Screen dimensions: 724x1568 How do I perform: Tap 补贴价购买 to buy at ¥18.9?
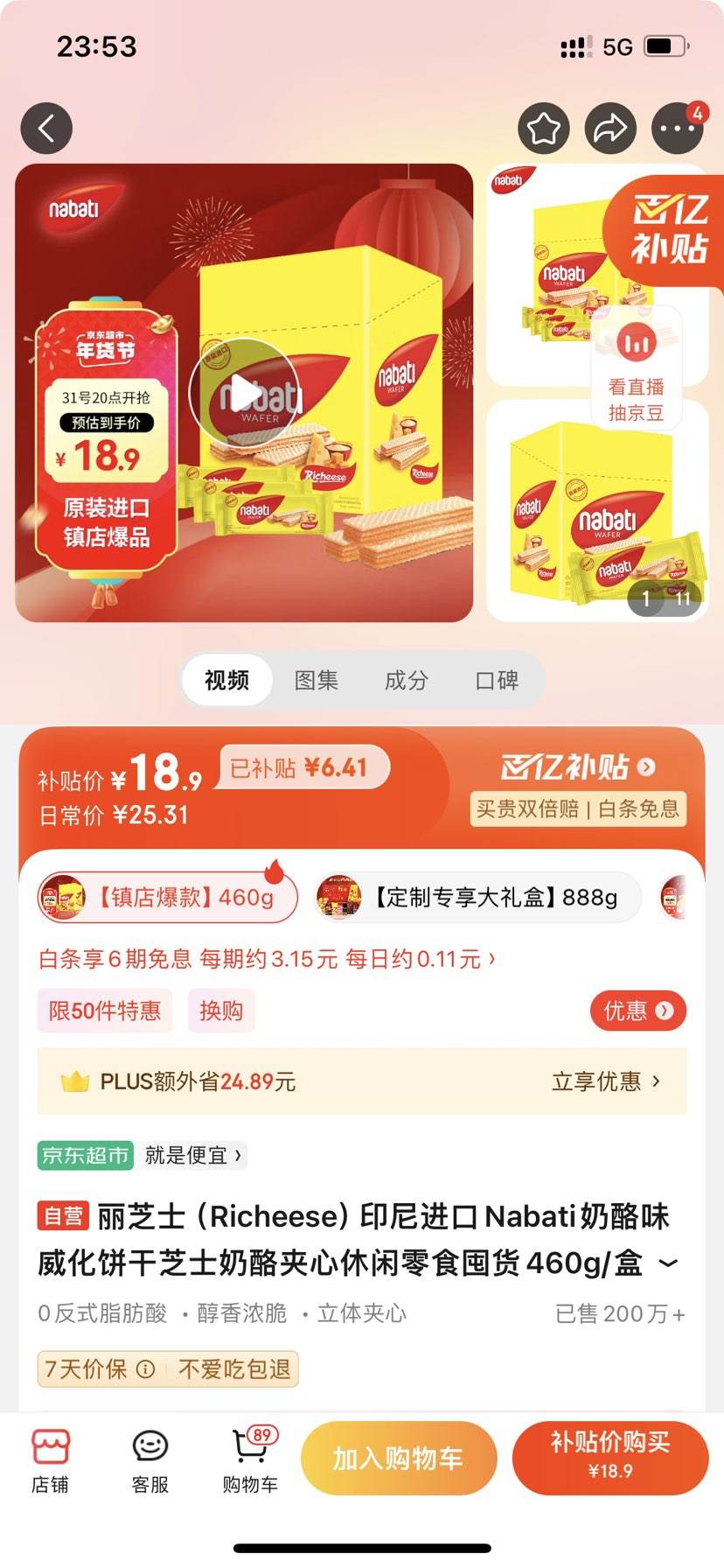611,1458
